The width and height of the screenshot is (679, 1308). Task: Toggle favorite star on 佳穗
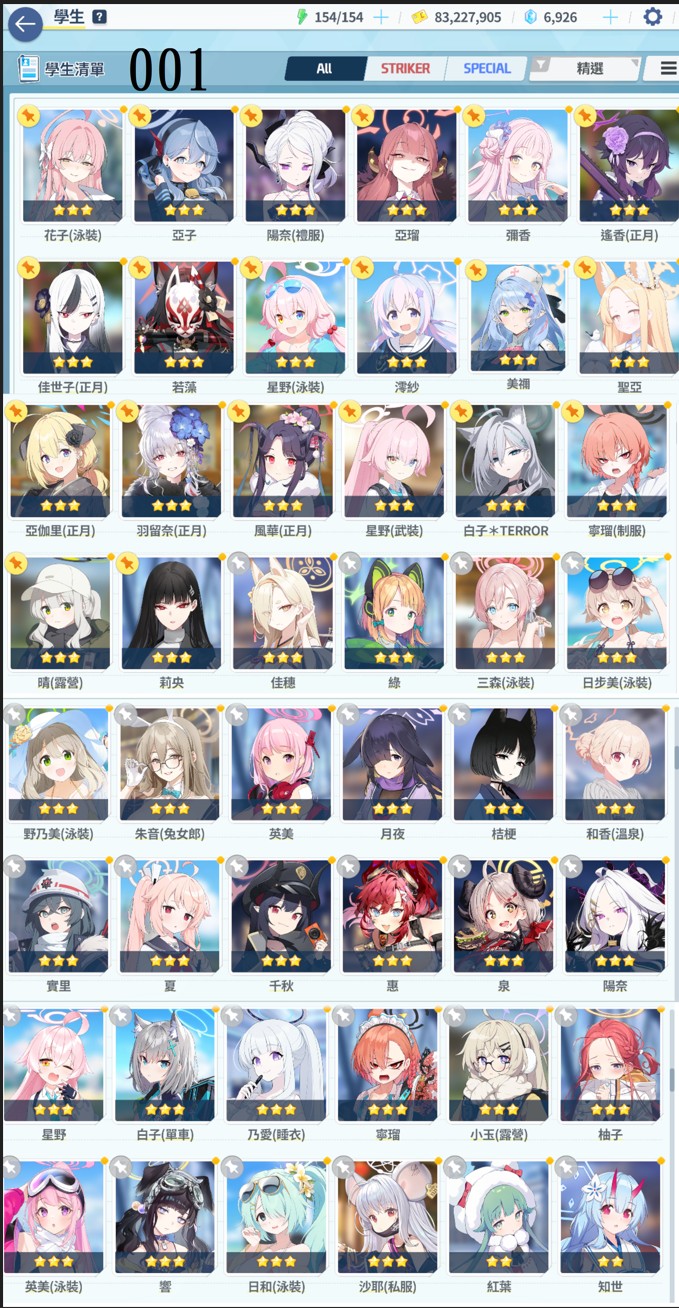pyautogui.click(x=238, y=564)
